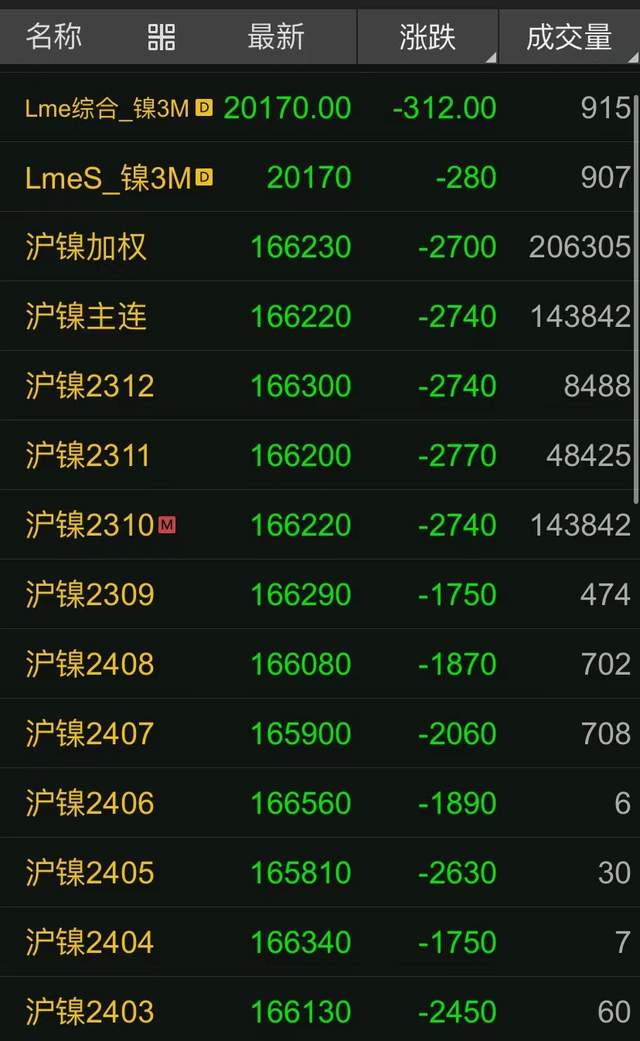The height and width of the screenshot is (1041, 640).
Task: Open the 沪镍2312 contract
Action: [90, 386]
